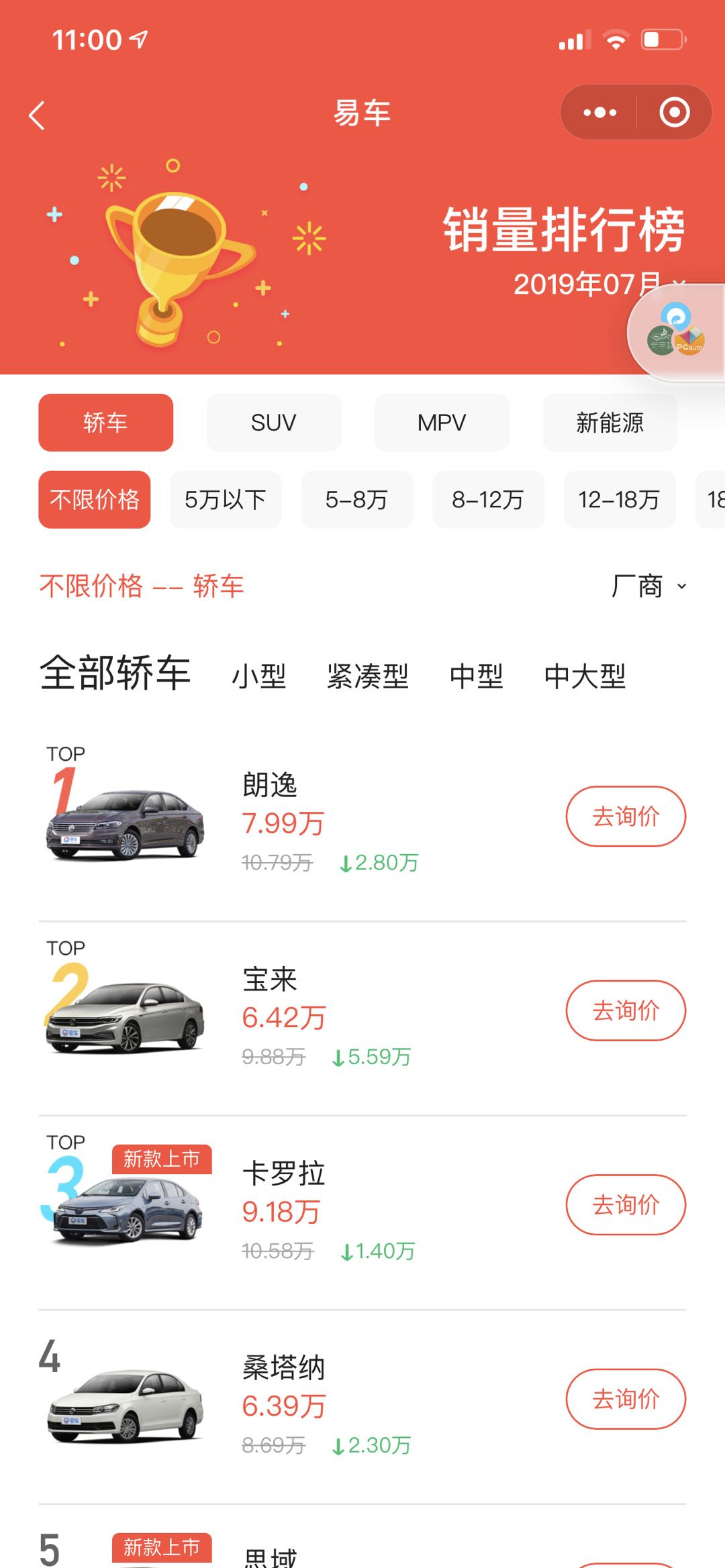Close the mini program with the circle icon
The image size is (725, 1568).
tap(674, 113)
